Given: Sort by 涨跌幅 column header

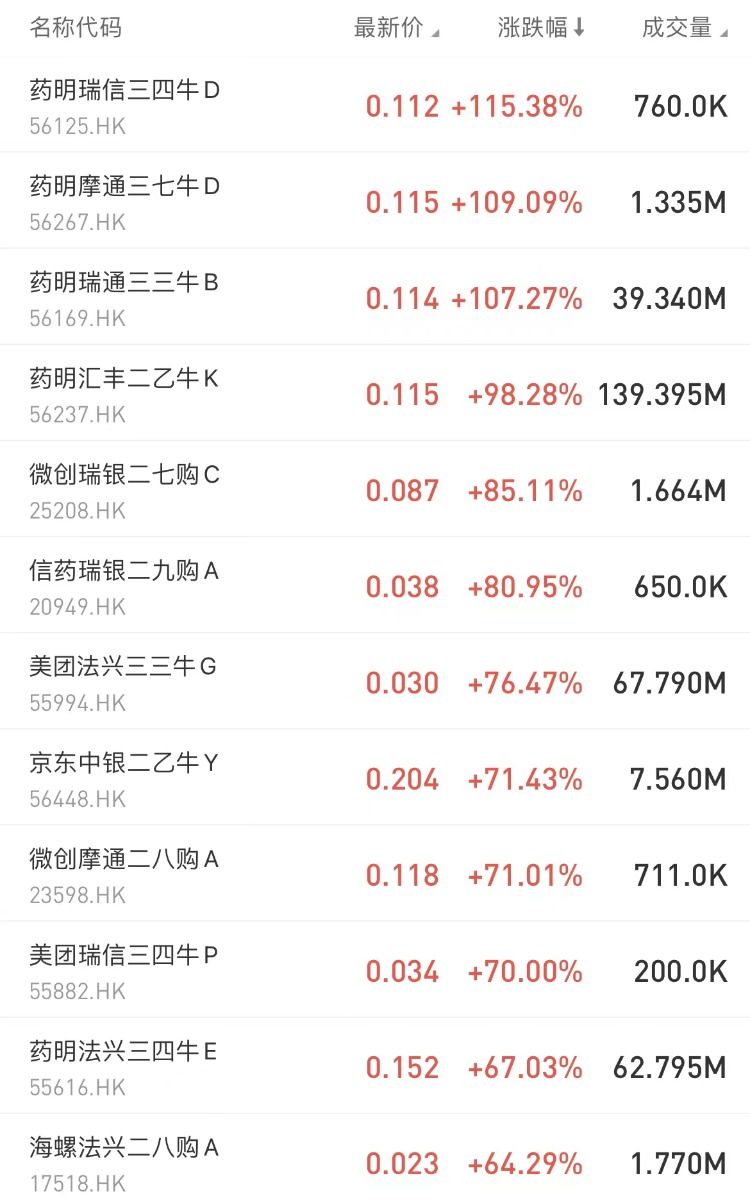Looking at the screenshot, I should point(540,28).
